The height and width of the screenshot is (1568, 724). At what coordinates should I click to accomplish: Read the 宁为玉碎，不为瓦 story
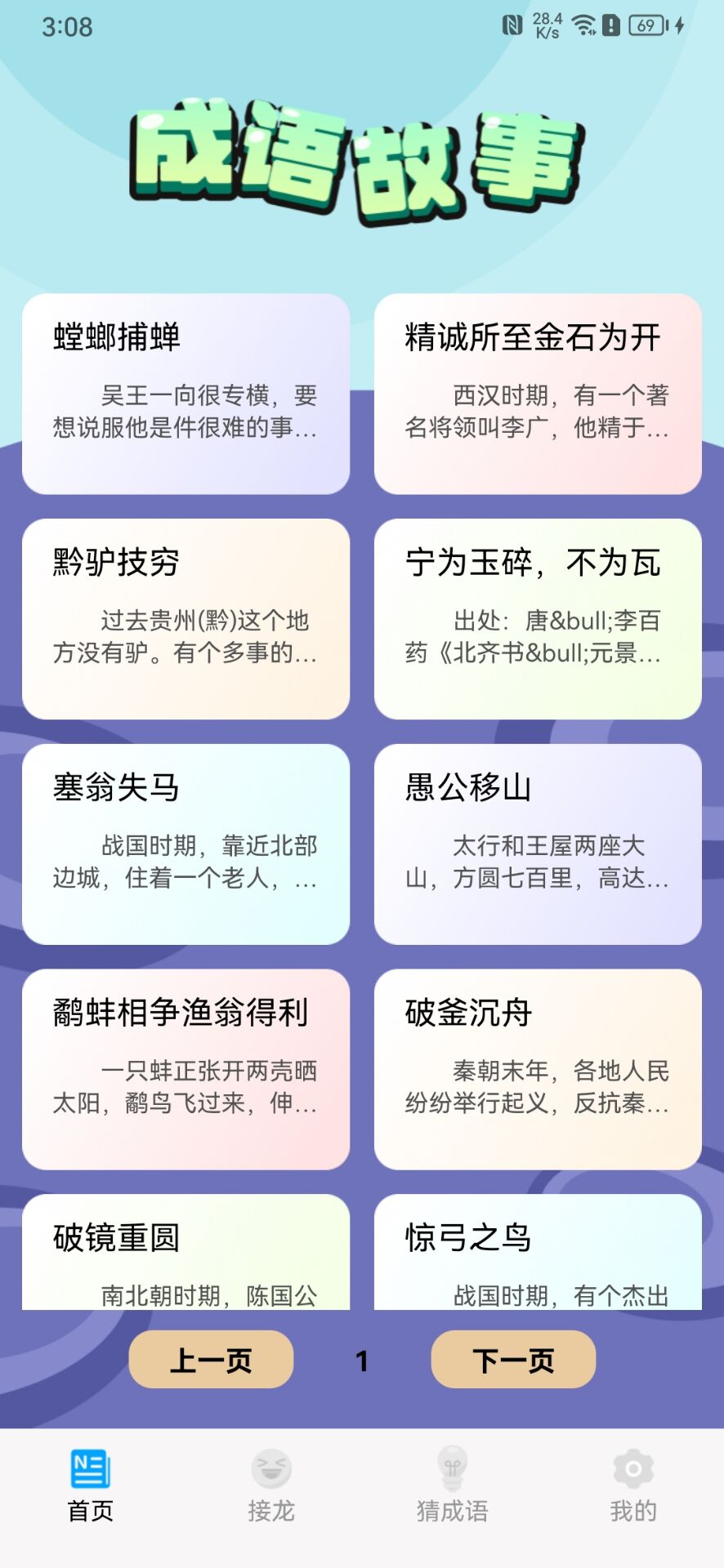(x=538, y=619)
